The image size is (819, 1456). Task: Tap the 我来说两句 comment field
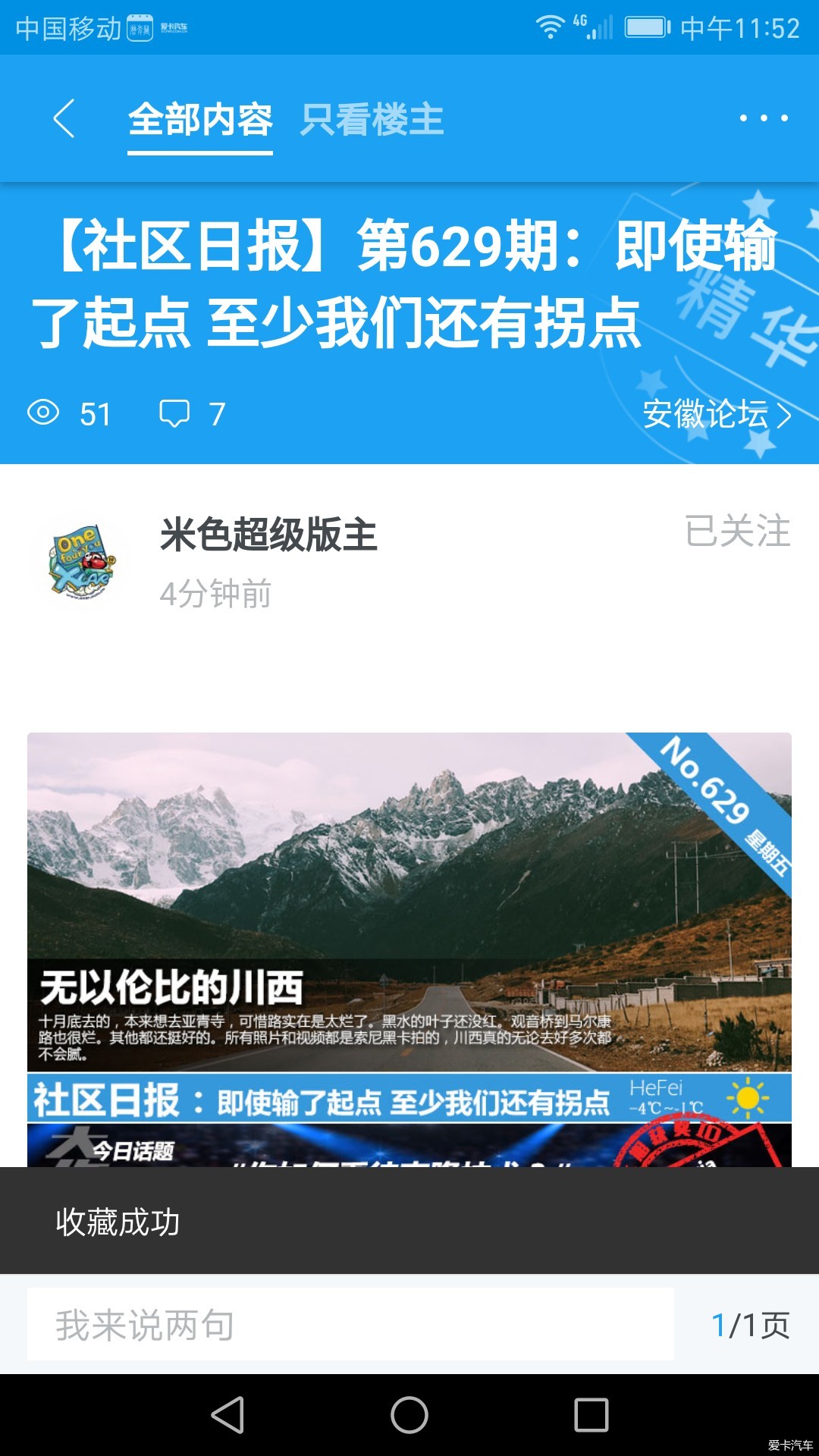(350, 1324)
